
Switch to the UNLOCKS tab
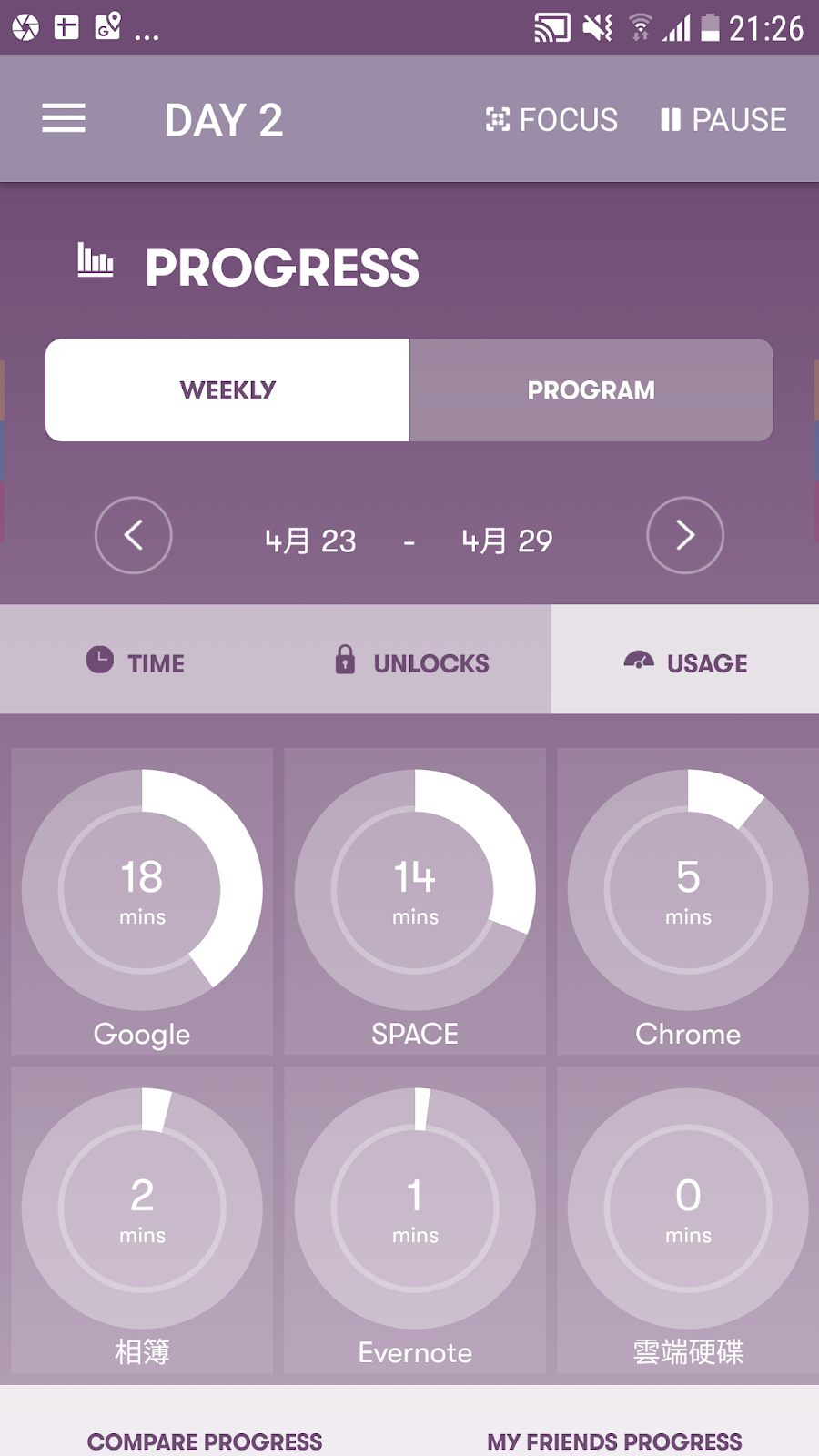tap(412, 661)
